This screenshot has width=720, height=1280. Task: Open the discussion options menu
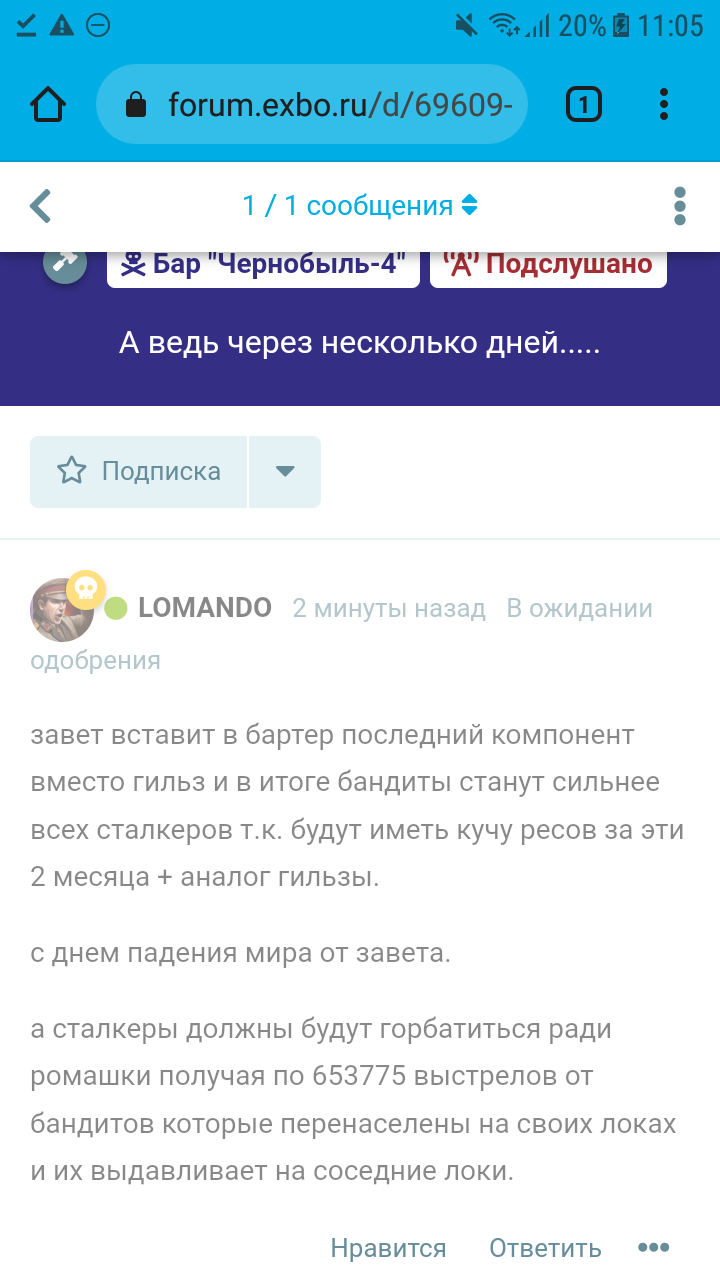click(x=680, y=206)
